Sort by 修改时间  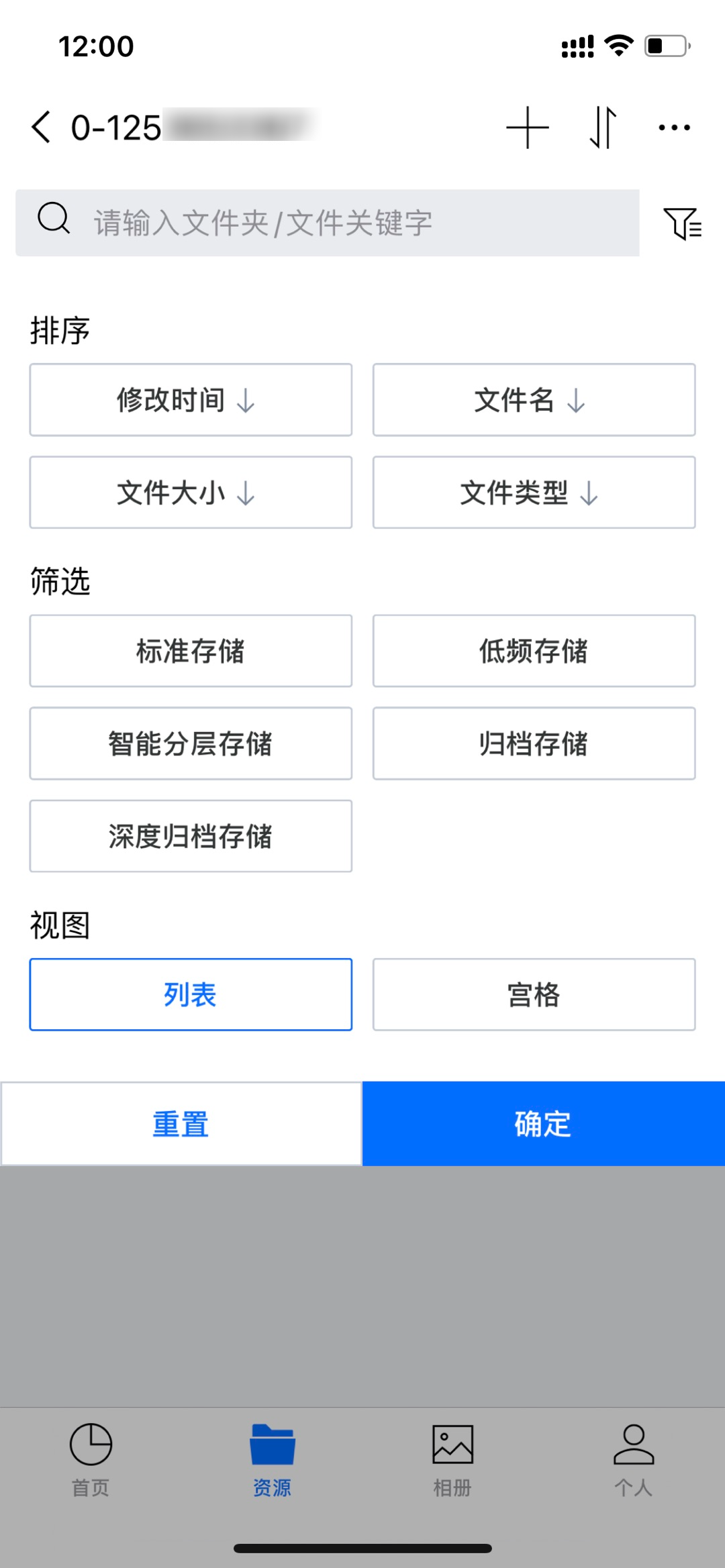[x=191, y=400]
